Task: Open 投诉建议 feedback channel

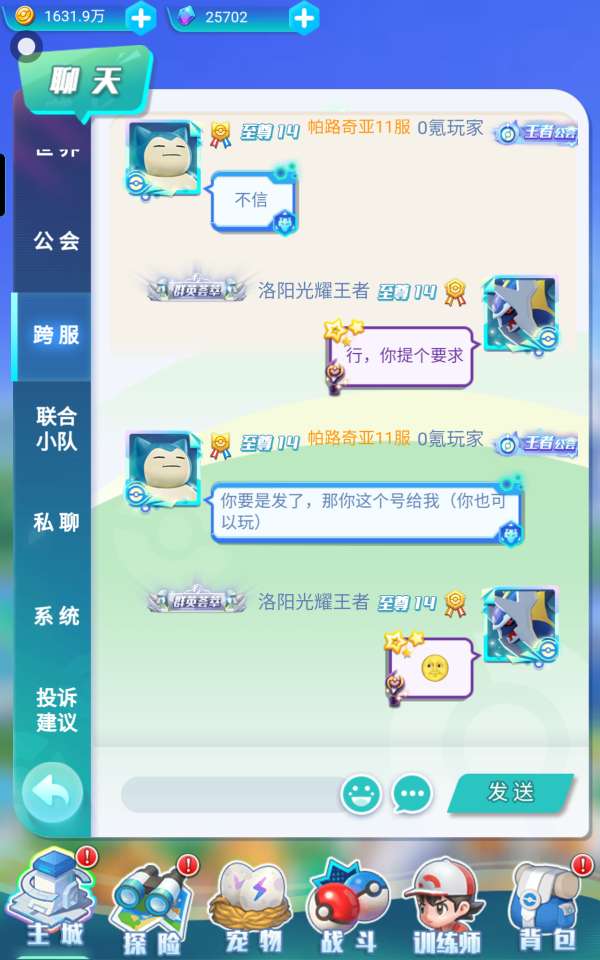Action: 55,709
